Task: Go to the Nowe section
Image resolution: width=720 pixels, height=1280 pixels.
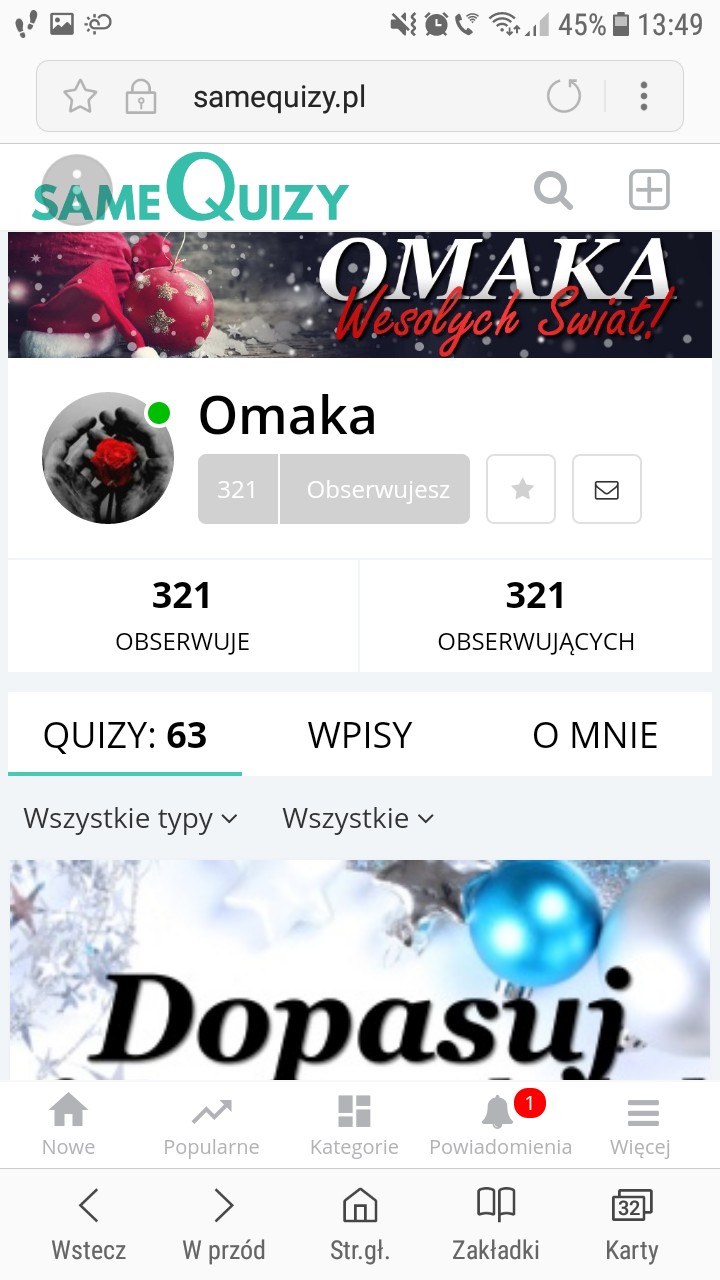Action: (68, 1124)
